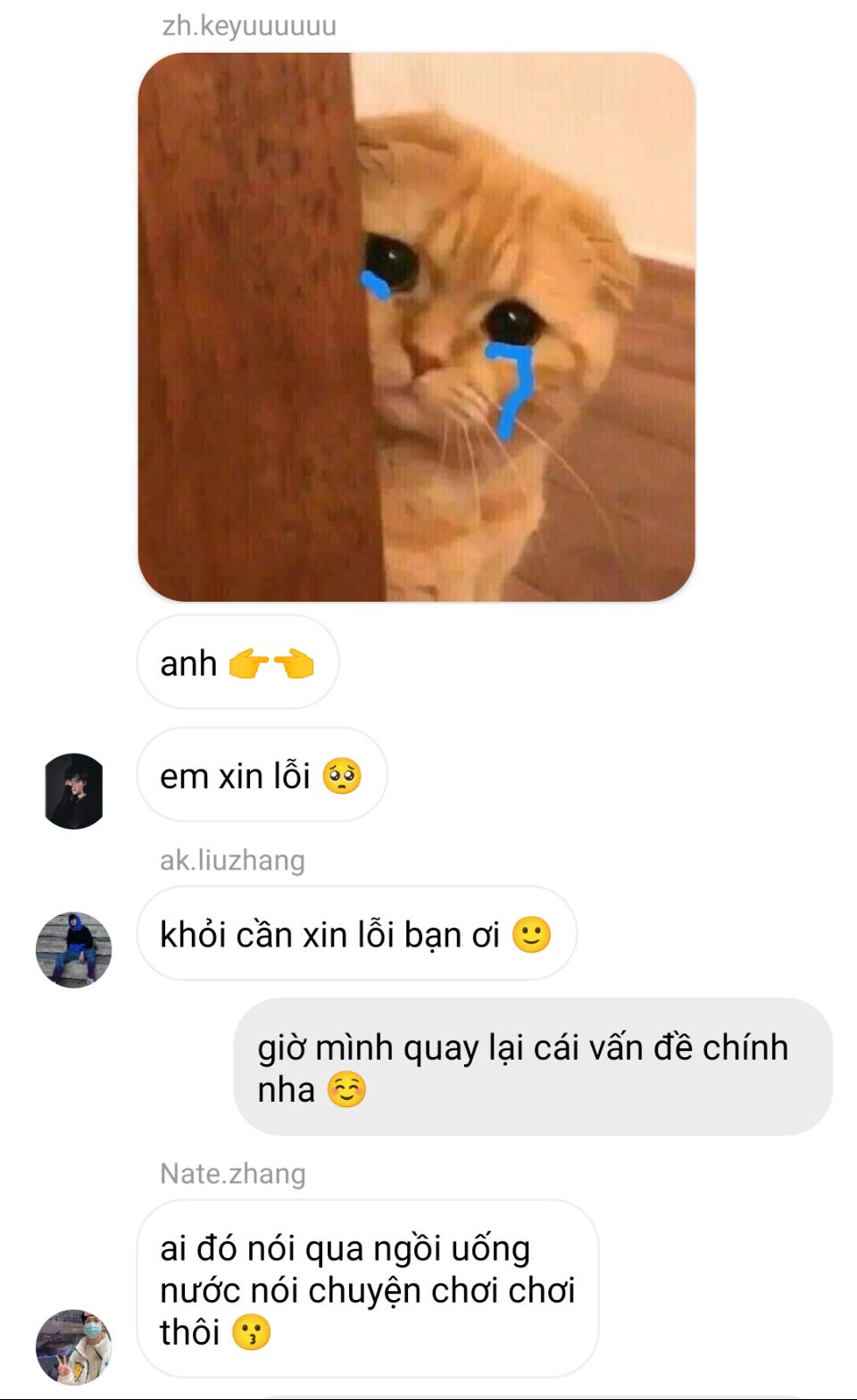Open Nate.zhang's profile avatar
The width and height of the screenshot is (857, 1400).
(74, 1346)
